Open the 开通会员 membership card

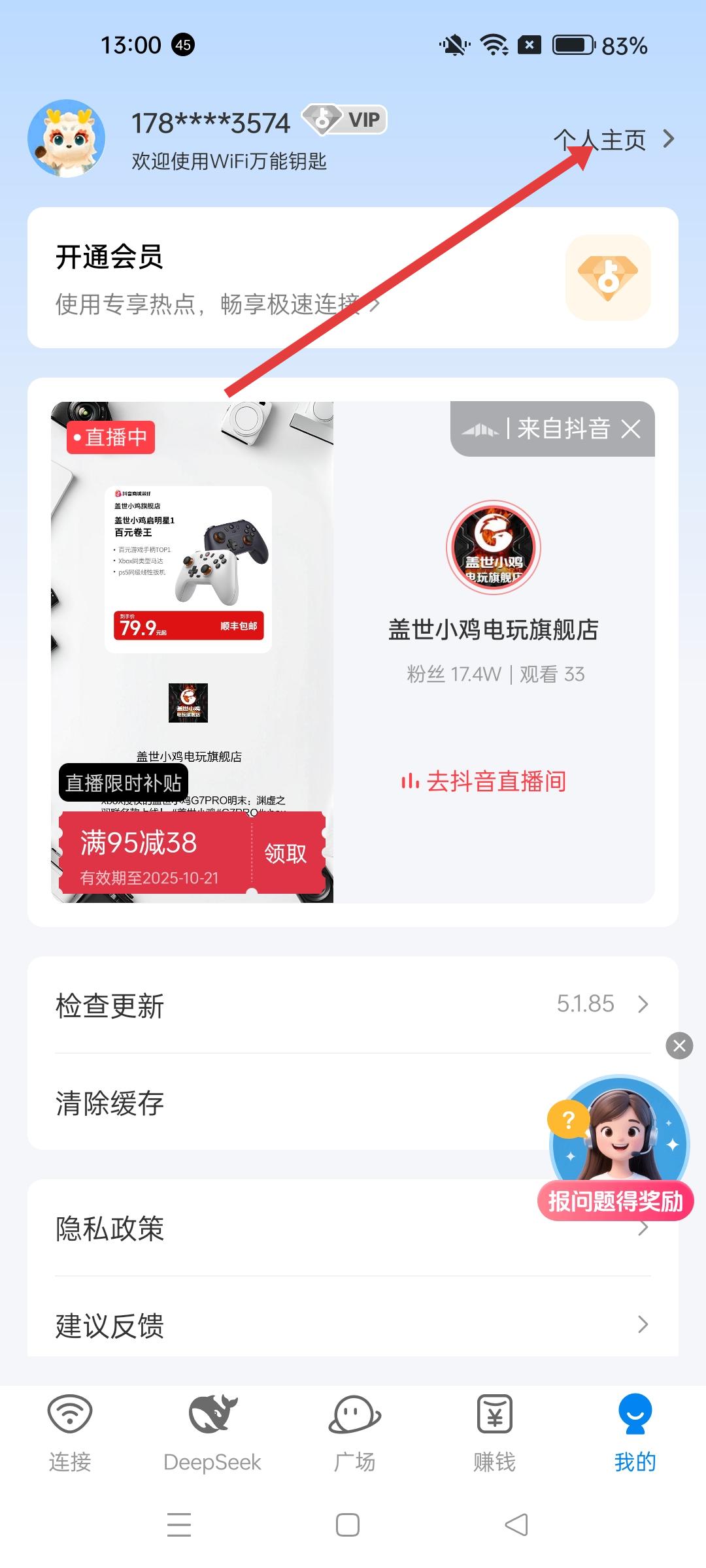pyautogui.click(x=352, y=278)
